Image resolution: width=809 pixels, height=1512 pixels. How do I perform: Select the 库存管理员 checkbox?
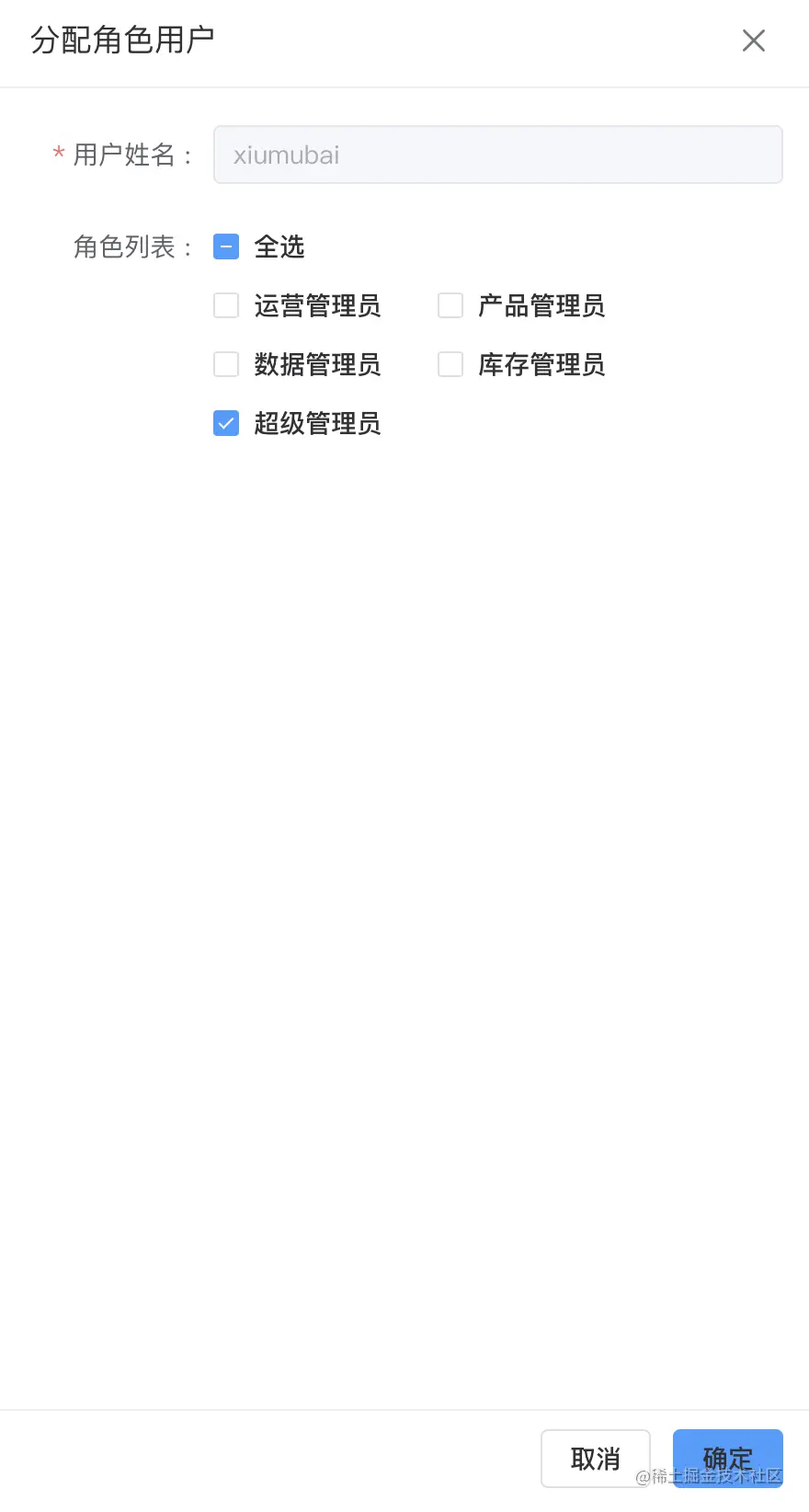click(450, 364)
